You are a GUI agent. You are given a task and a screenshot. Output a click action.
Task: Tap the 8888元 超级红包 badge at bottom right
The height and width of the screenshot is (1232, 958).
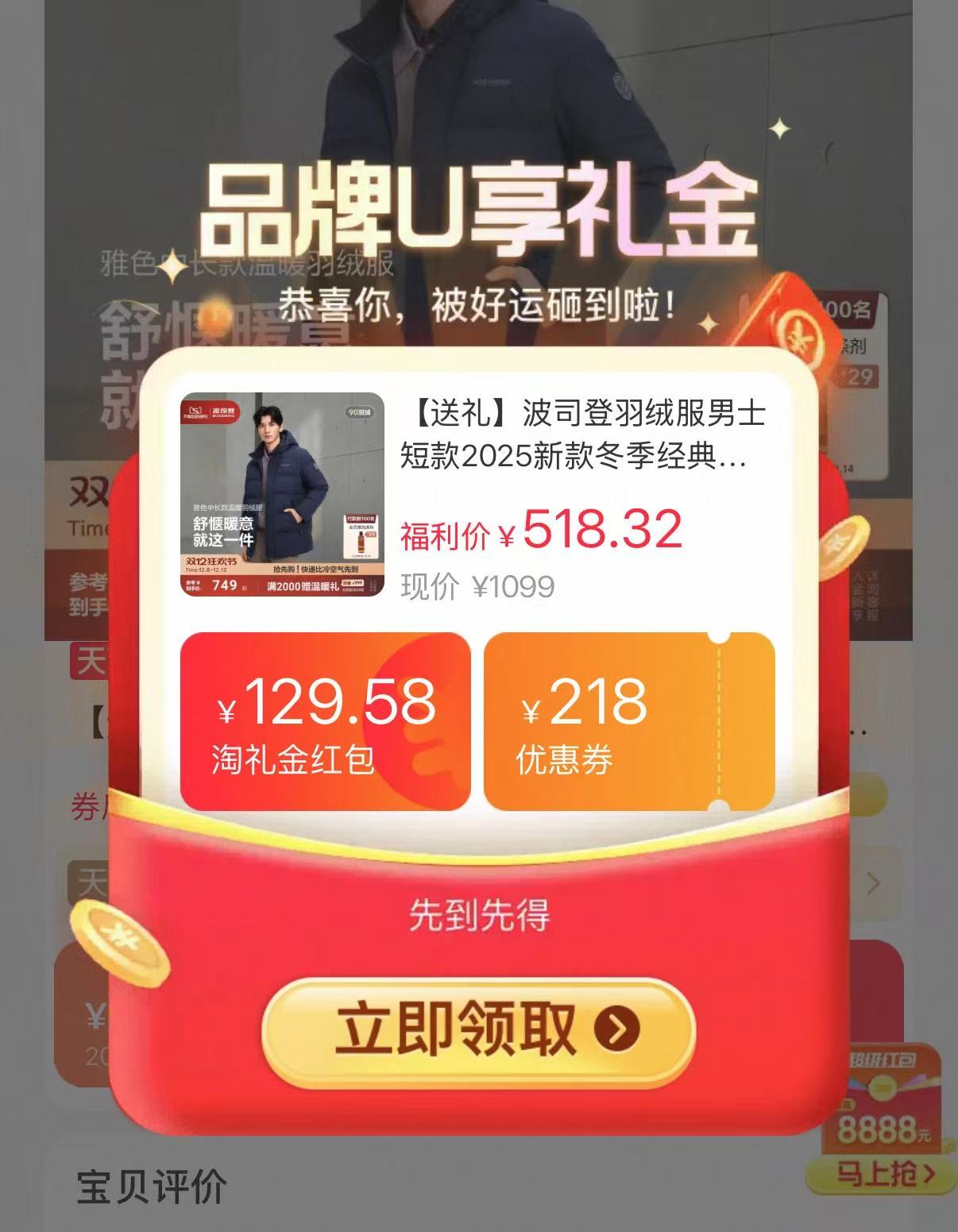coord(880,1128)
